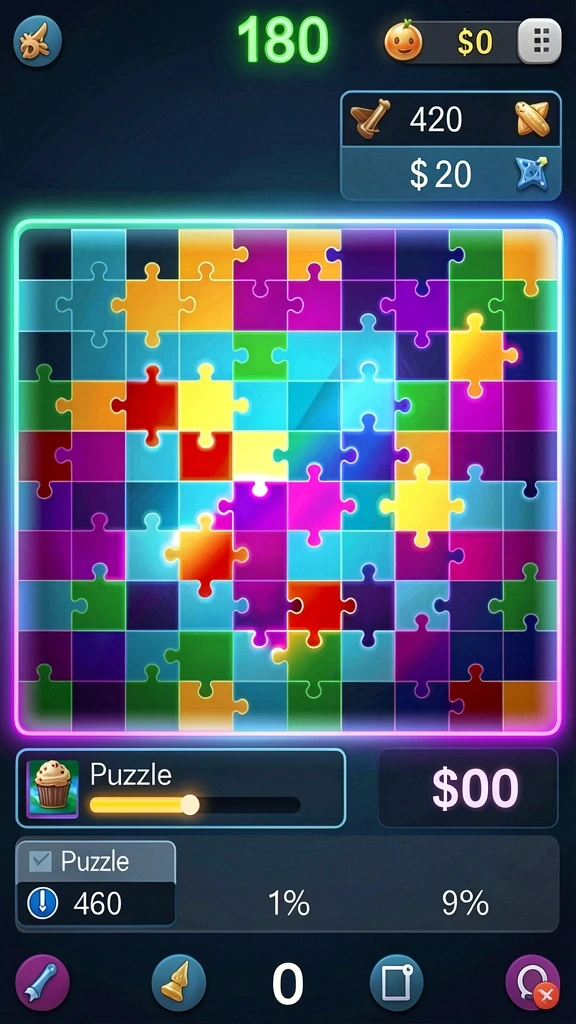Select the blue star piece icon beside $20
Viewport: 576px width, 1024px height.
pyautogui.click(x=532, y=174)
